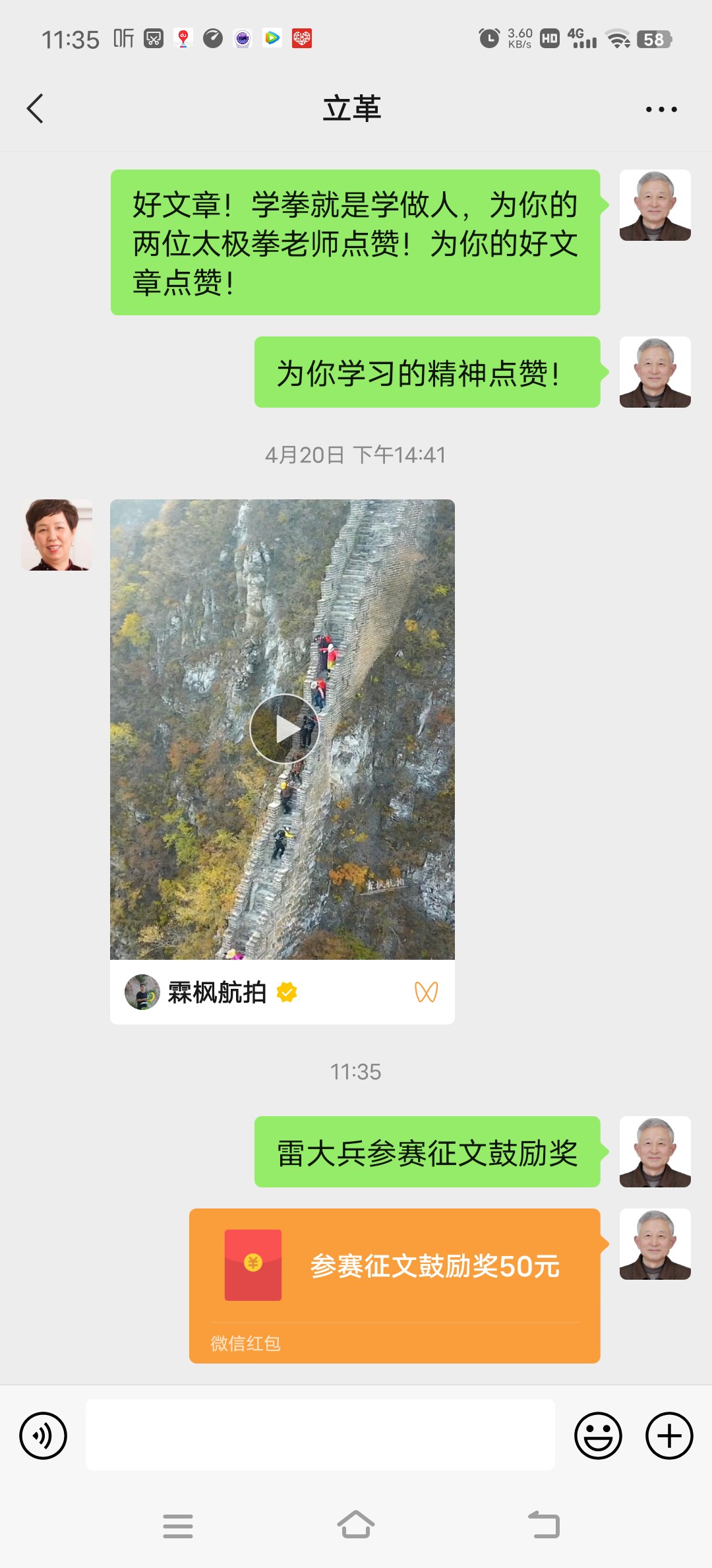Open the 霖枫航拍 channel name
The width and height of the screenshot is (712, 1568).
[x=216, y=992]
